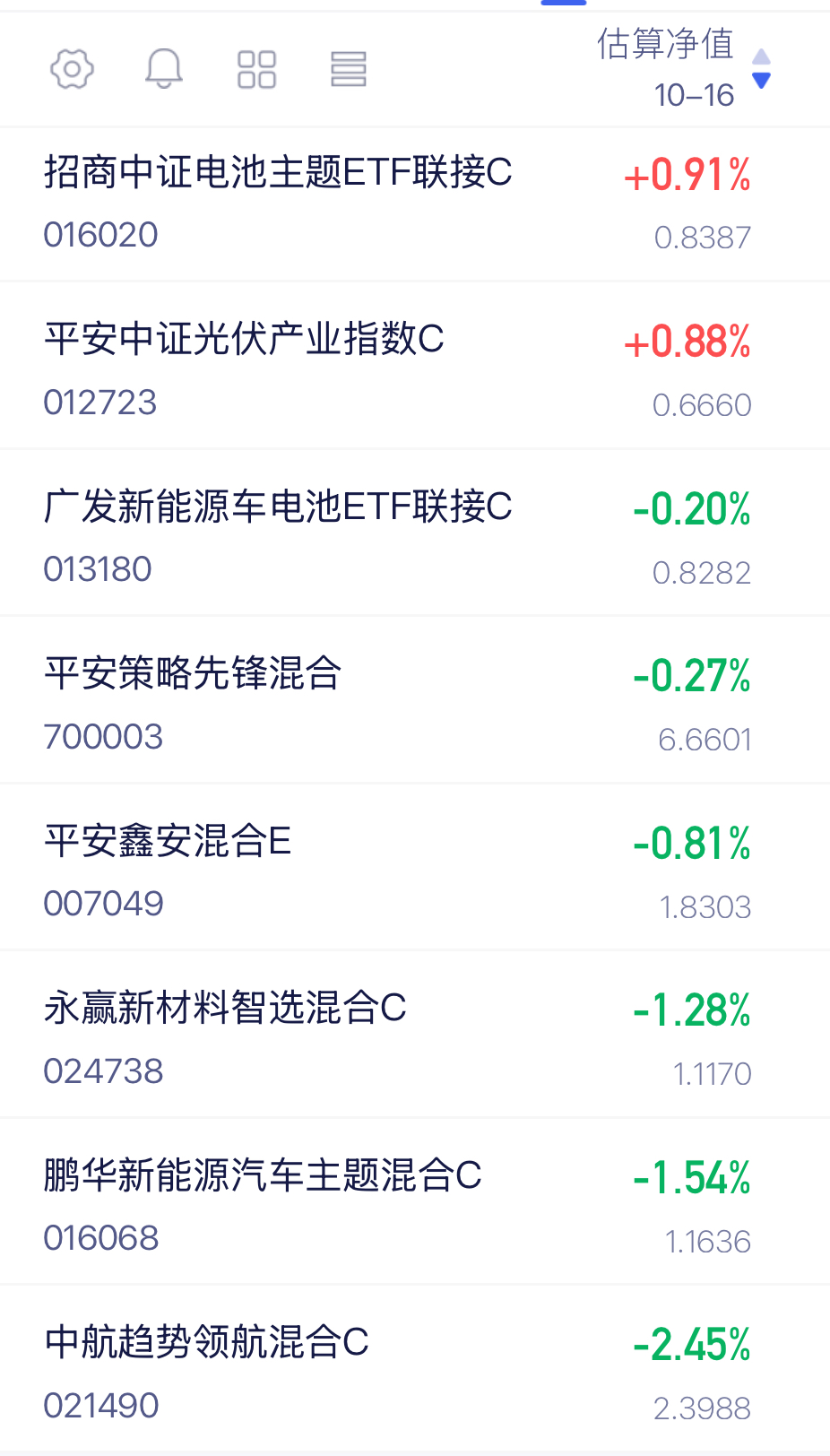Image resolution: width=830 pixels, height=1456 pixels.
Task: Open 中航趋势领航混合C fund
Action: coord(415,1369)
